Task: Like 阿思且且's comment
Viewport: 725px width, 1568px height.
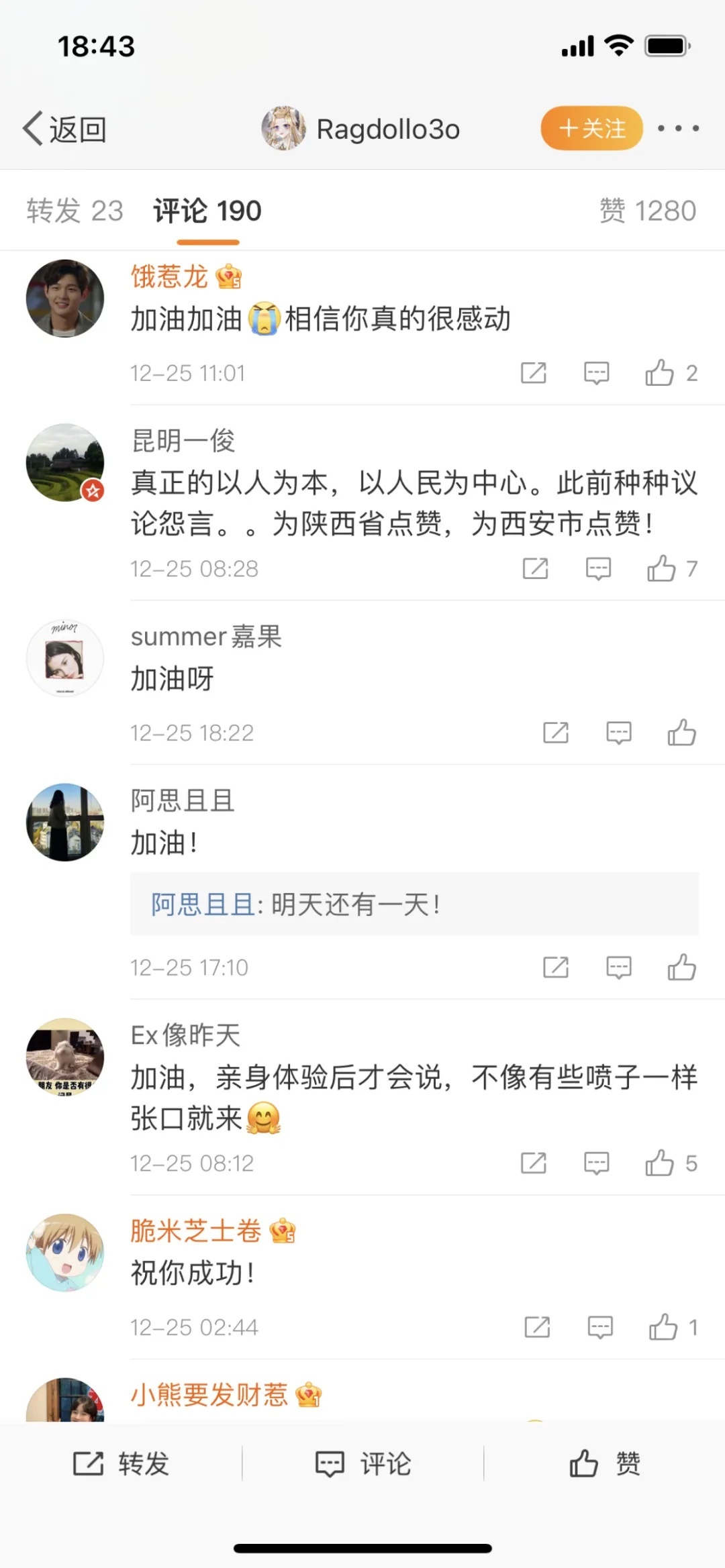Action: pos(681,968)
